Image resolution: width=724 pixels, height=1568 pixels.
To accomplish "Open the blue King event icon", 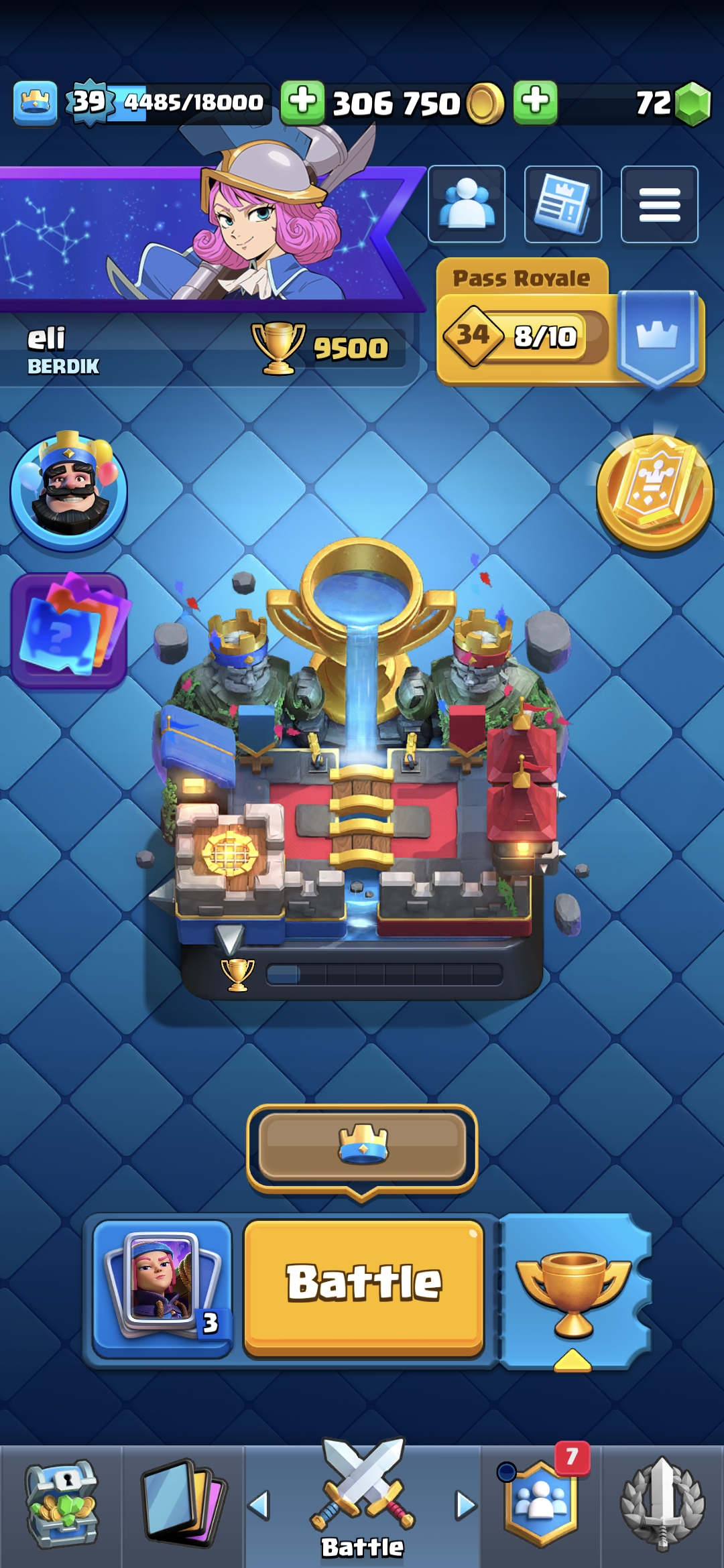I will point(69,493).
